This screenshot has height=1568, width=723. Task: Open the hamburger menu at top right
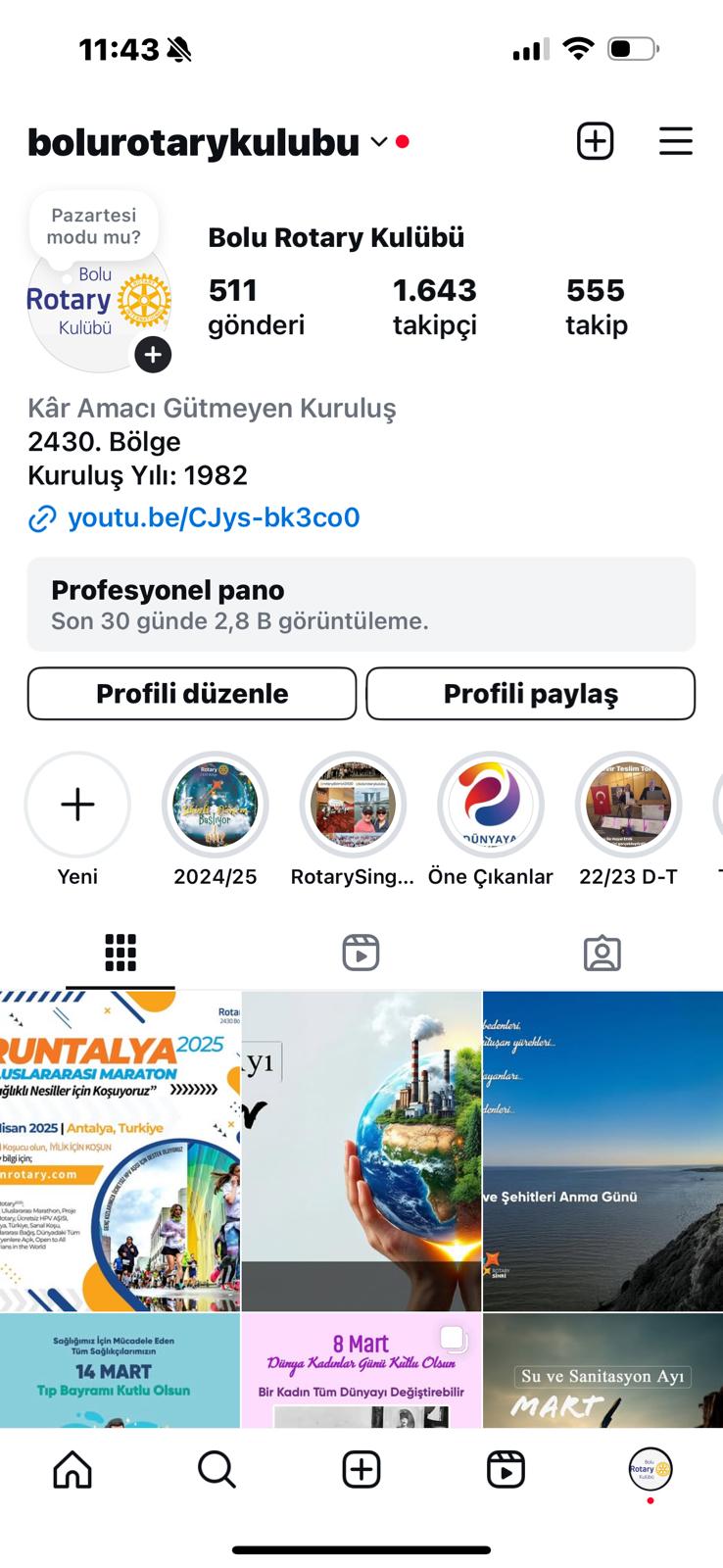(x=676, y=141)
